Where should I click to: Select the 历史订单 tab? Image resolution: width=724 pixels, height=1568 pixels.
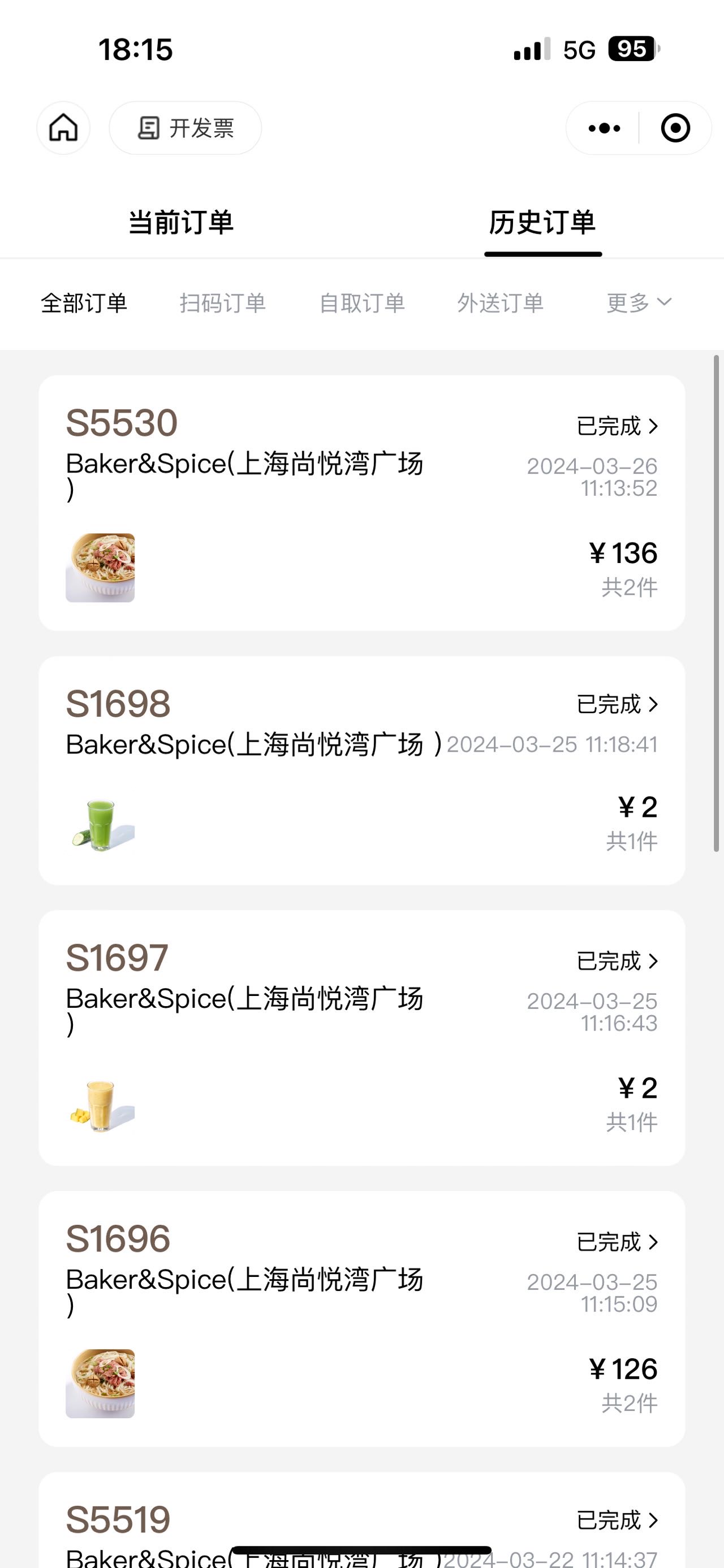(542, 222)
